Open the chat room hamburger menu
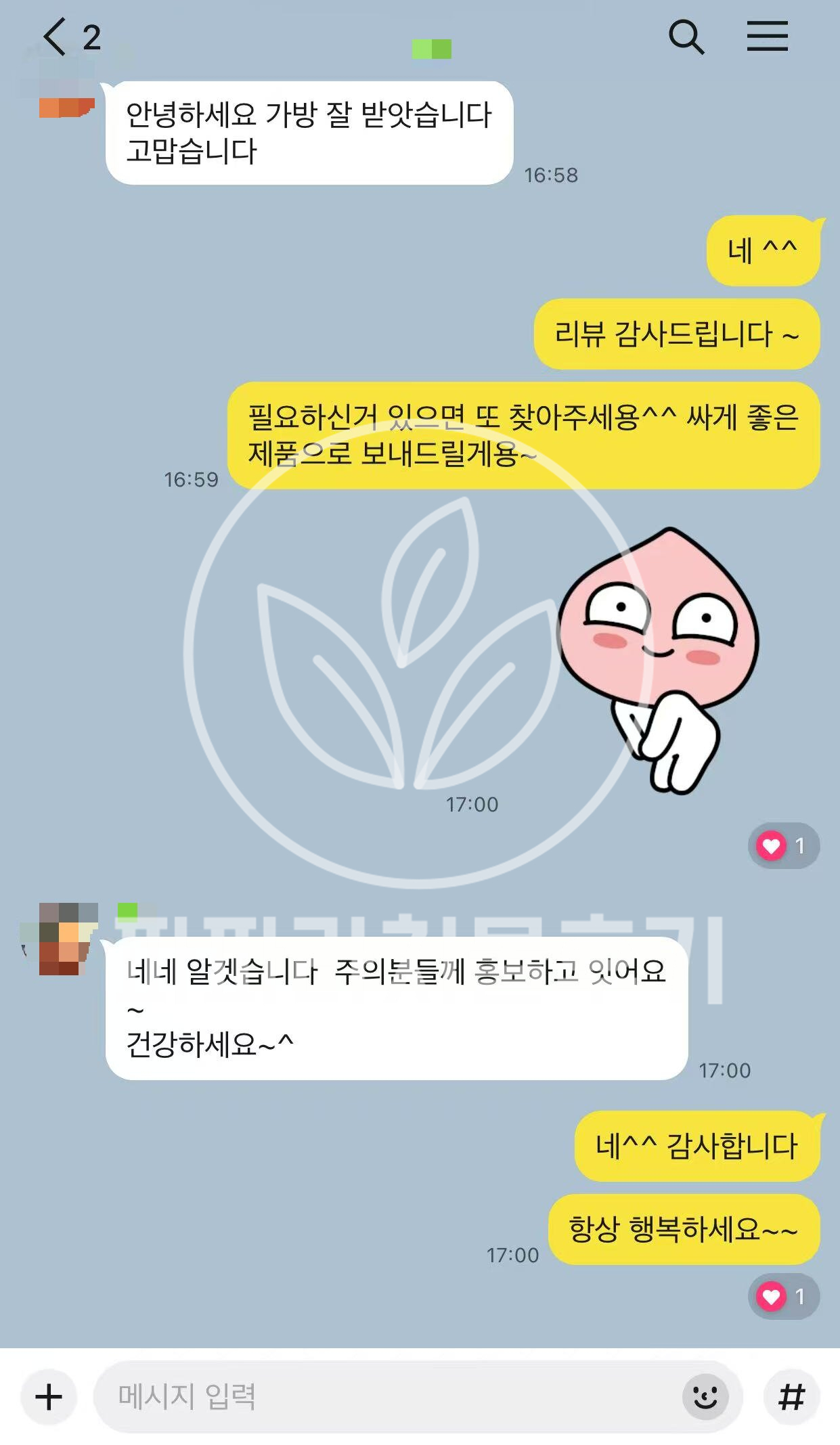 pos(767,37)
